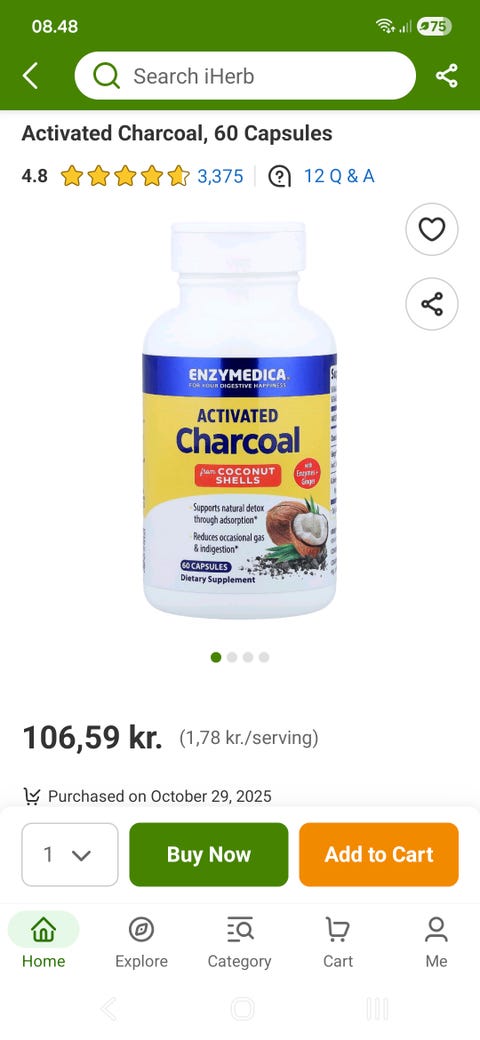Open the Category tab

pos(239,942)
